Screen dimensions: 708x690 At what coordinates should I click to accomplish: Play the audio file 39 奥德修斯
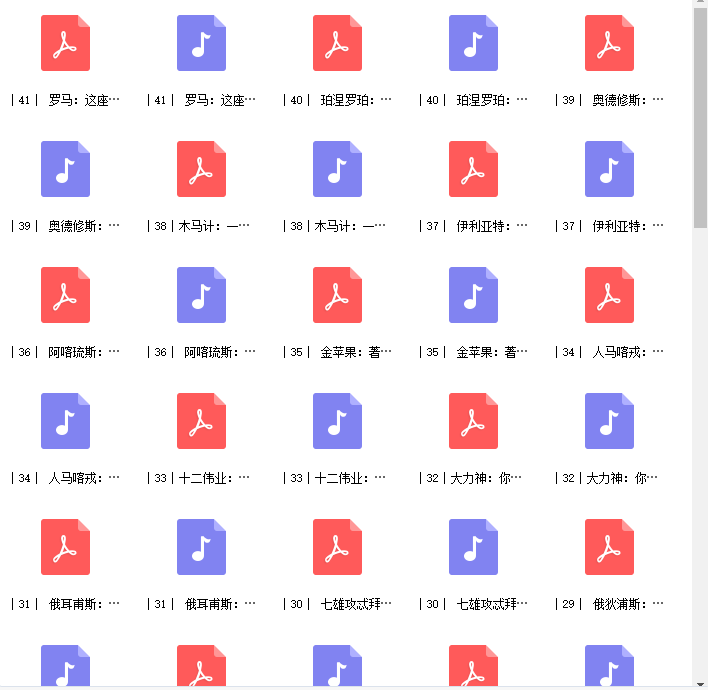65,170
